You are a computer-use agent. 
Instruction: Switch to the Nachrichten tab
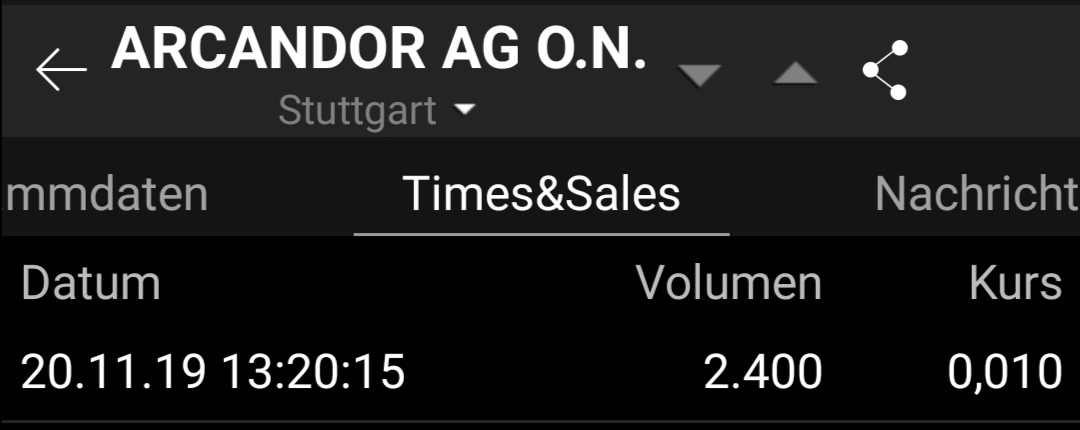(x=975, y=195)
